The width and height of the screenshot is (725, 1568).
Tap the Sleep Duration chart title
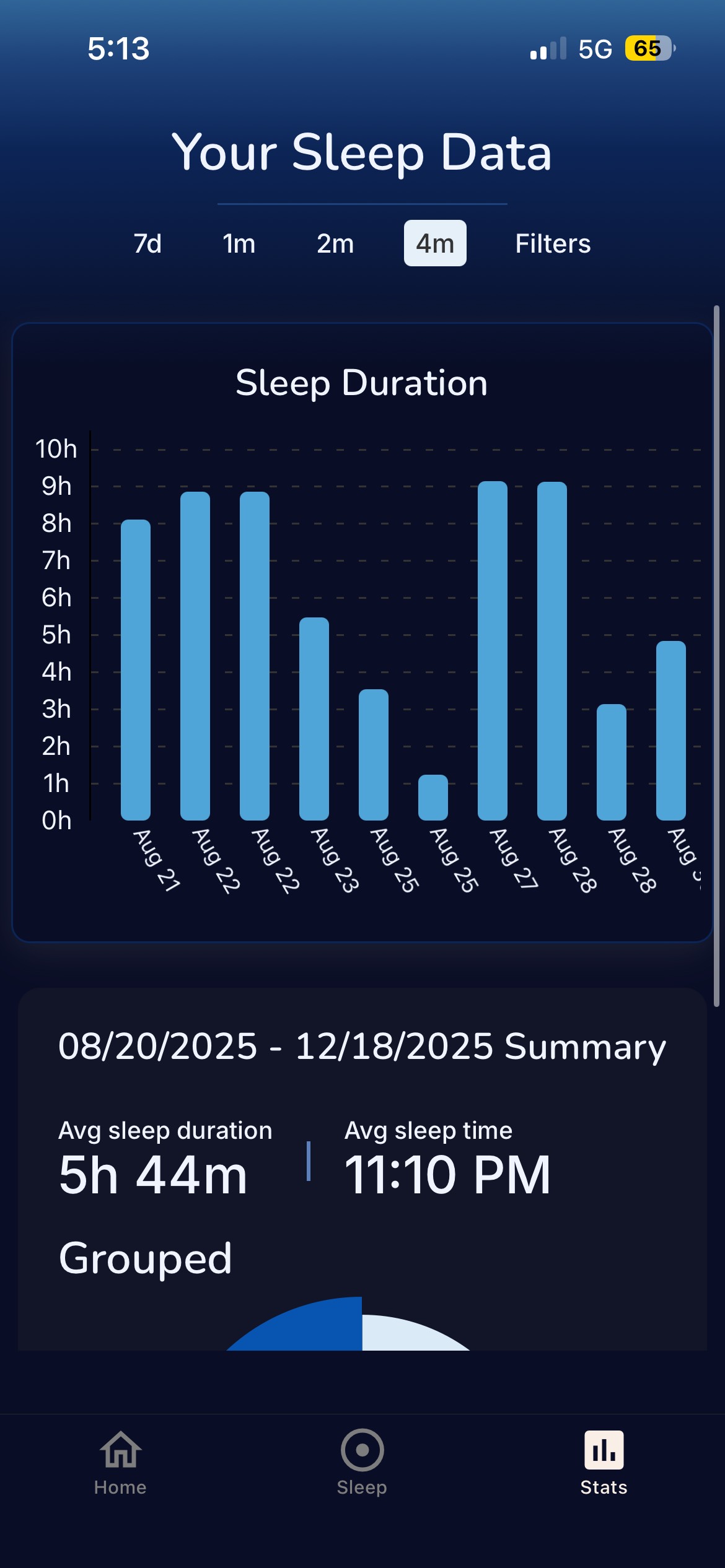click(361, 382)
